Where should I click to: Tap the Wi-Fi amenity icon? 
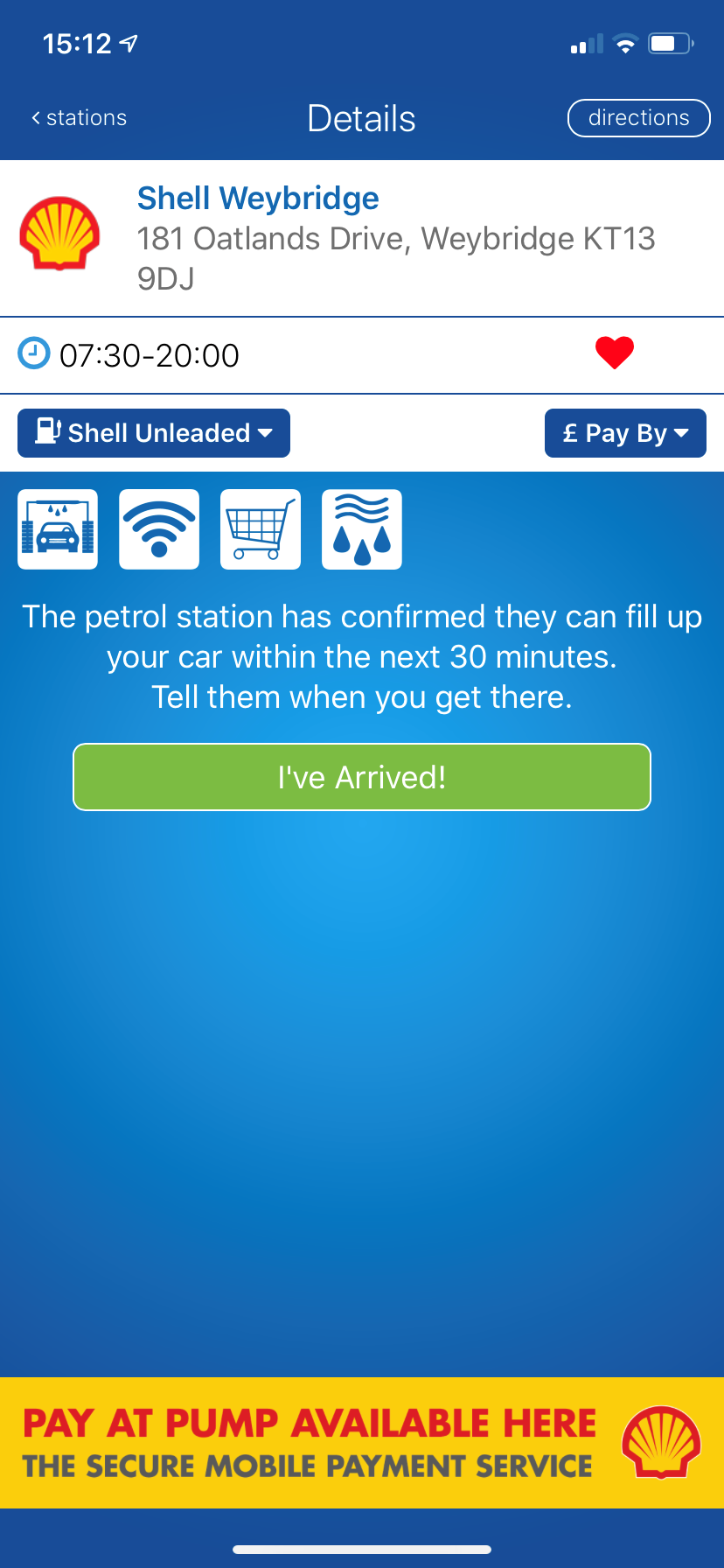pyautogui.click(x=159, y=529)
